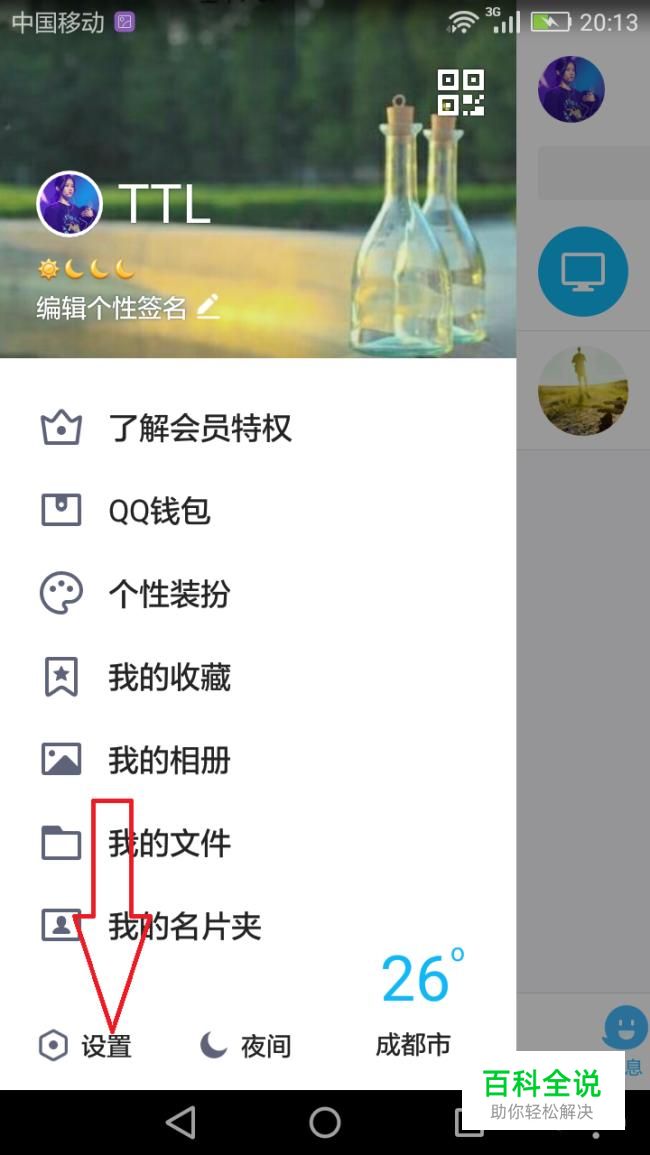Image resolution: width=650 pixels, height=1155 pixels.
Task: Open 设置 settings
Action: coord(86,1046)
